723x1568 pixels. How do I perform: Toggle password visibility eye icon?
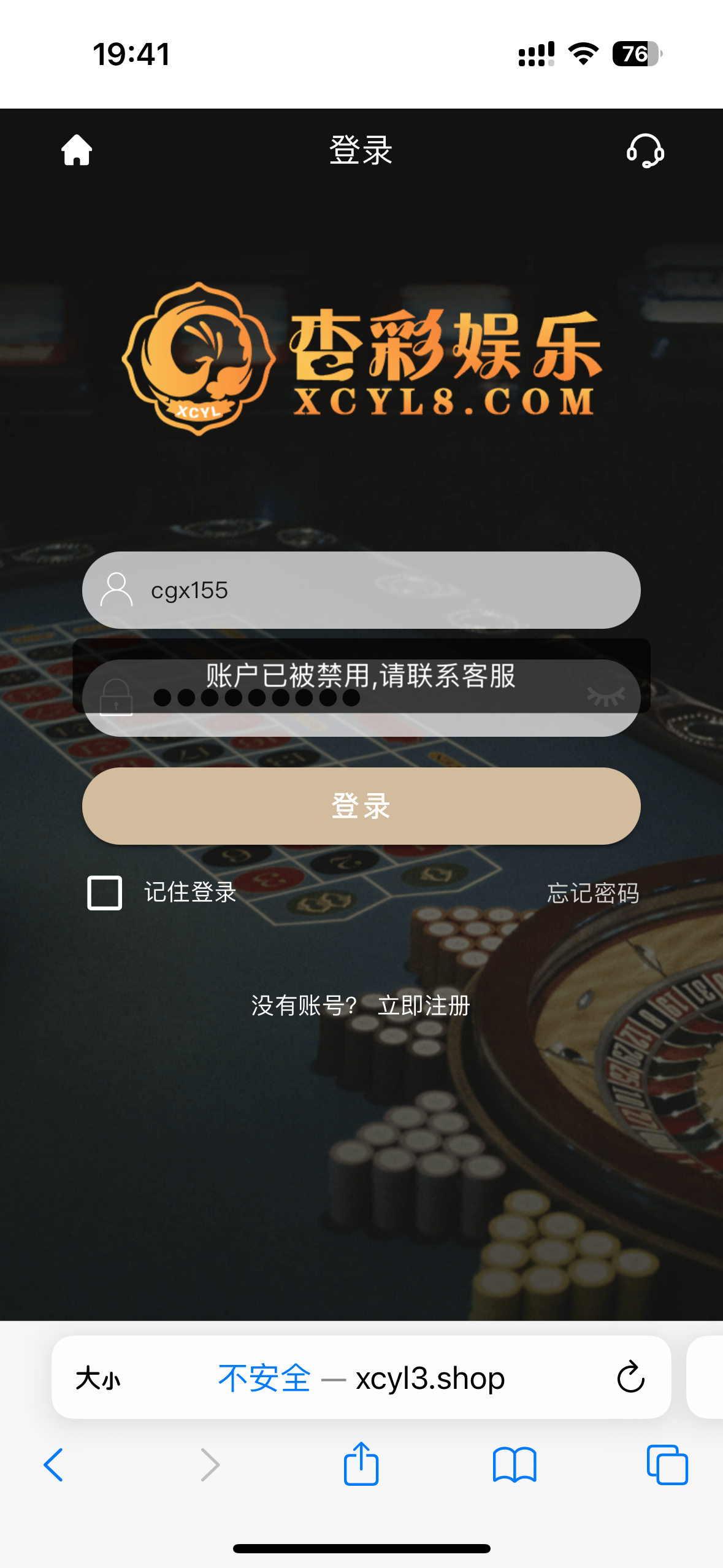coord(606,697)
